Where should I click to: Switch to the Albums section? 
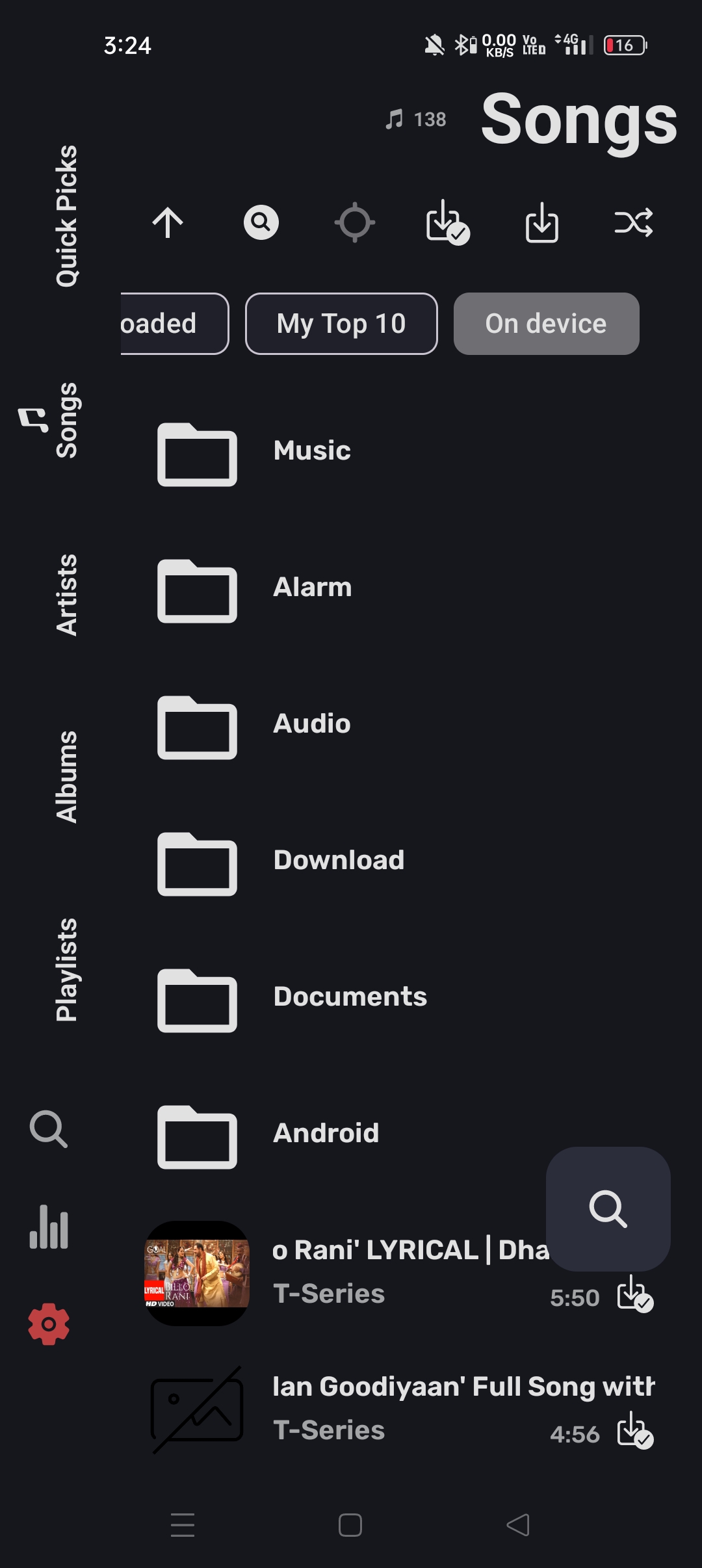(67, 777)
